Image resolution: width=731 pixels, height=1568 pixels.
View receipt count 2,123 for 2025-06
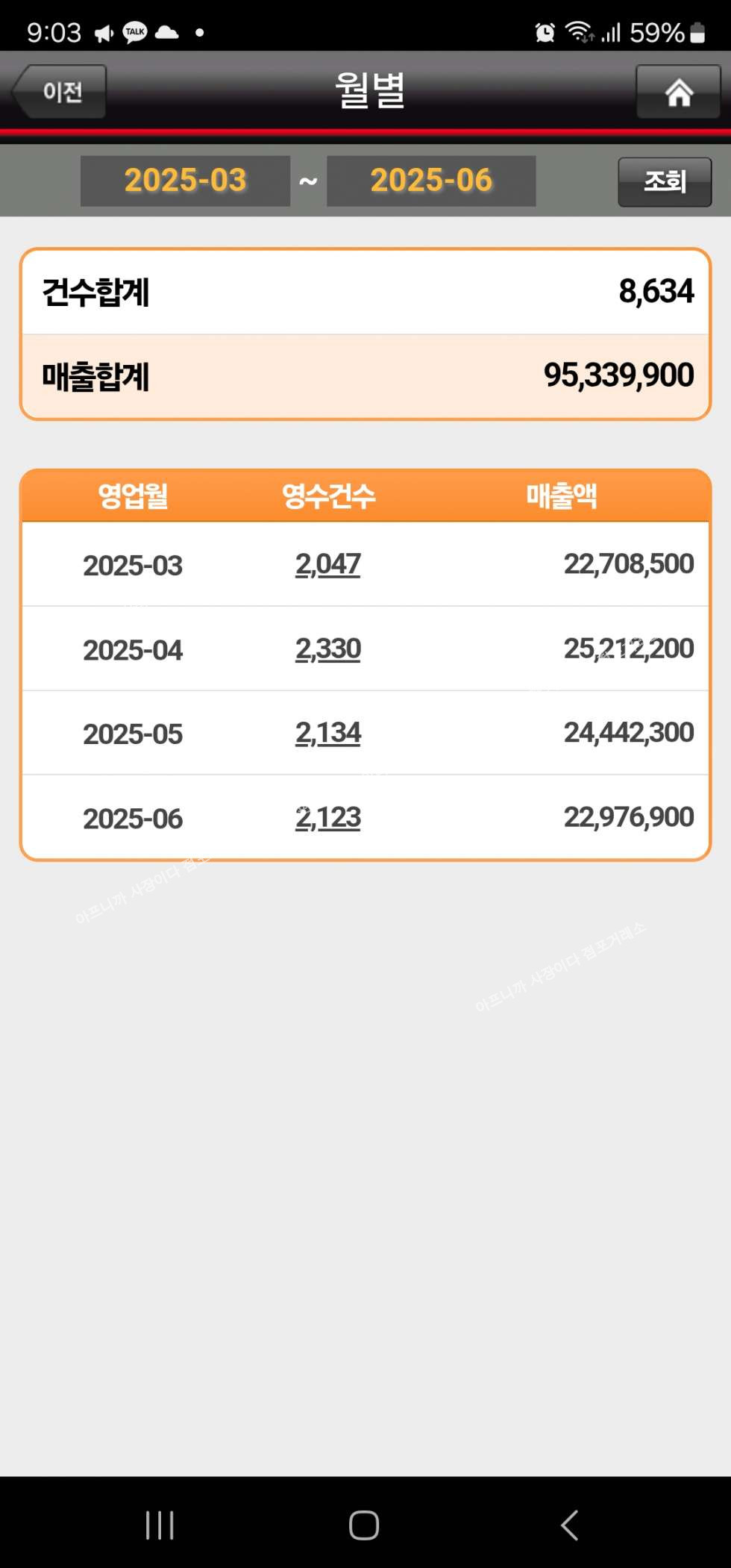[x=327, y=817]
